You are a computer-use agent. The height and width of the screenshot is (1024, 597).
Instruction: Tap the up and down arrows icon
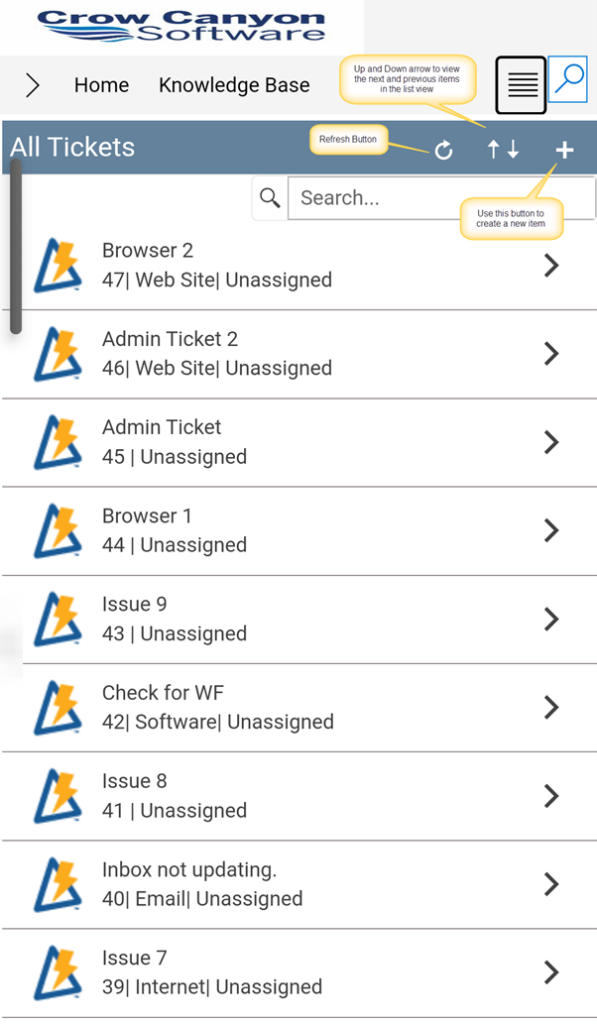point(503,150)
